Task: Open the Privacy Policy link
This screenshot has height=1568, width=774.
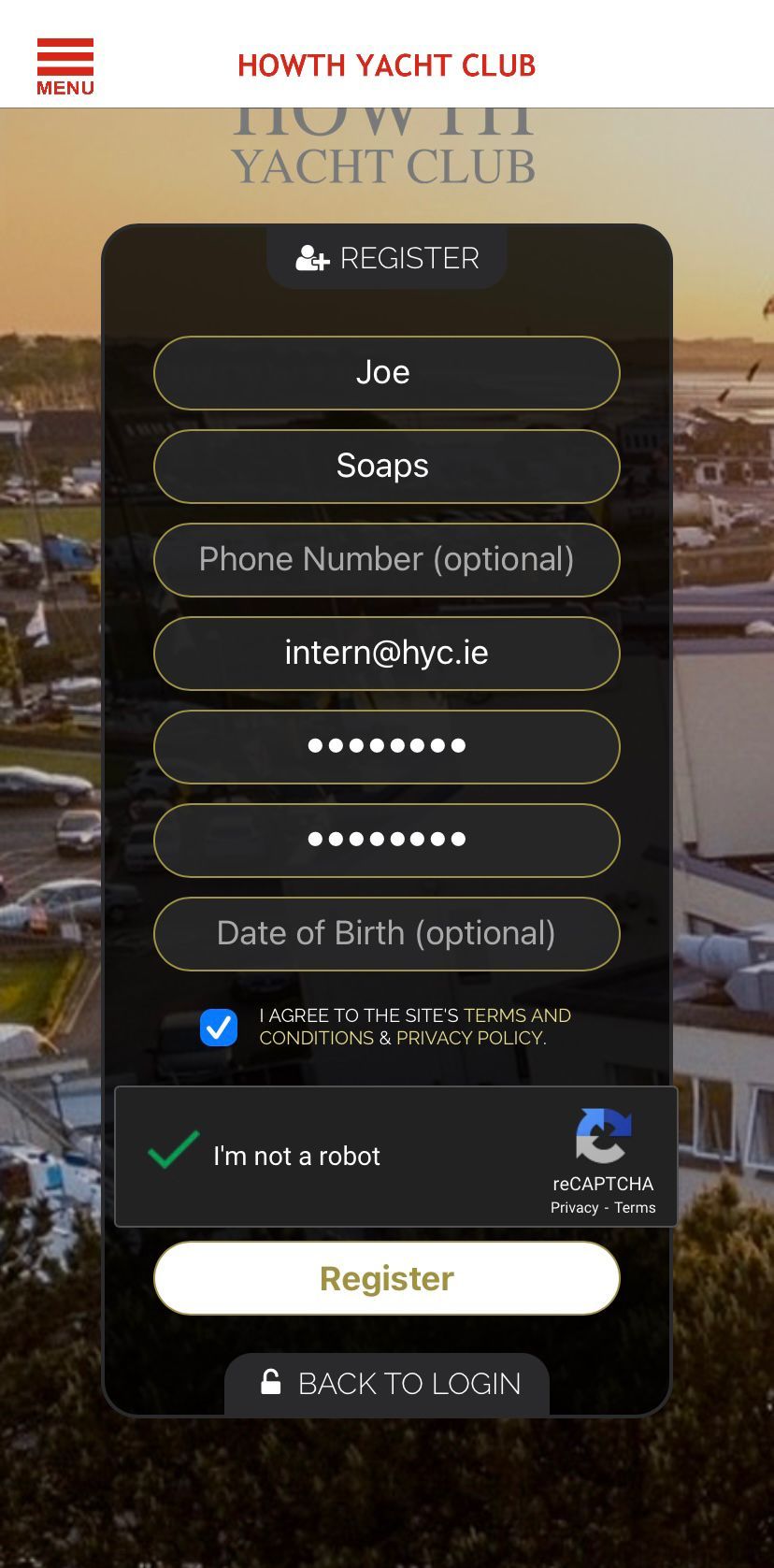Action: click(469, 1038)
